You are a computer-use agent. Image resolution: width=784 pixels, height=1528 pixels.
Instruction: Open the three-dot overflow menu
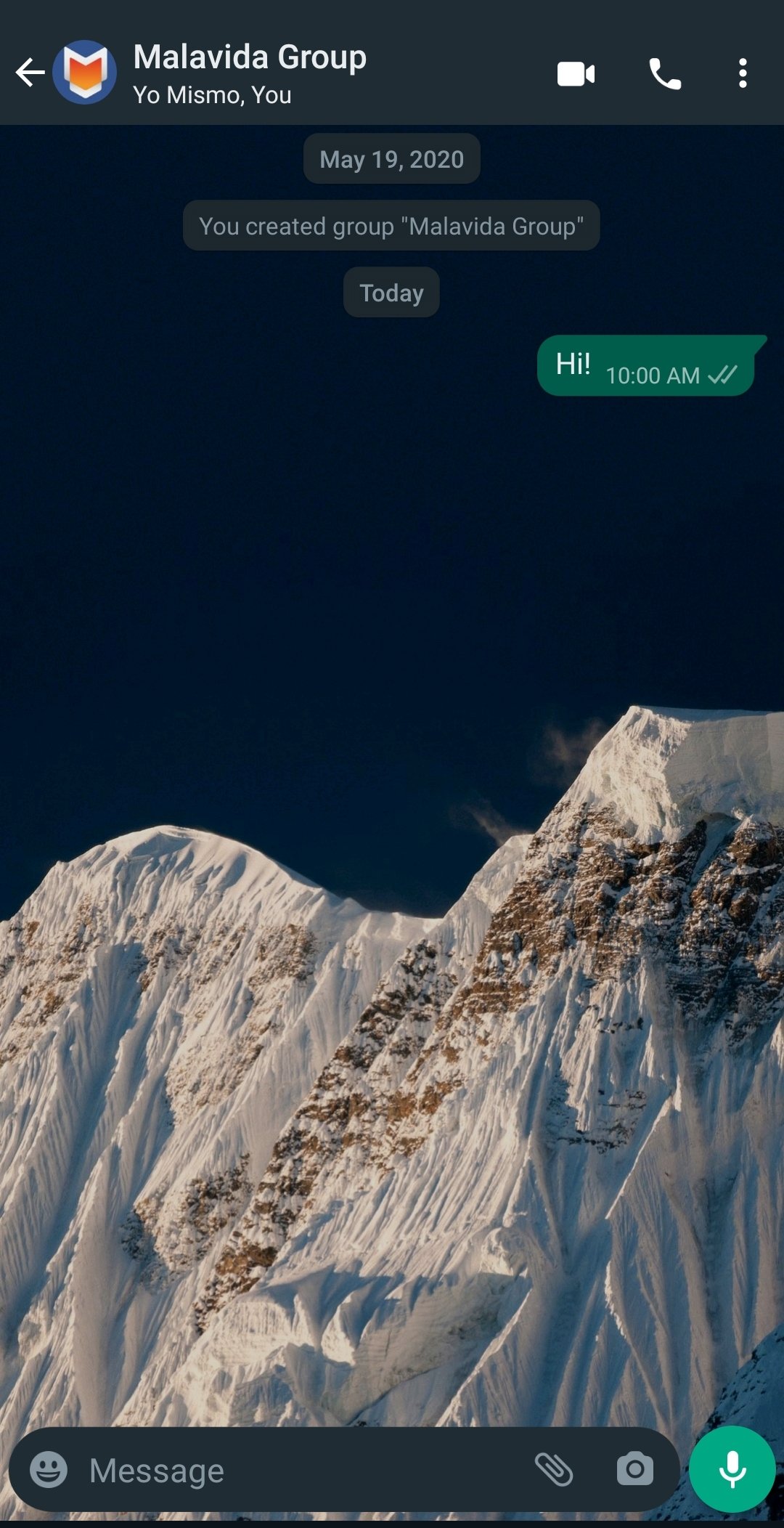tap(742, 73)
